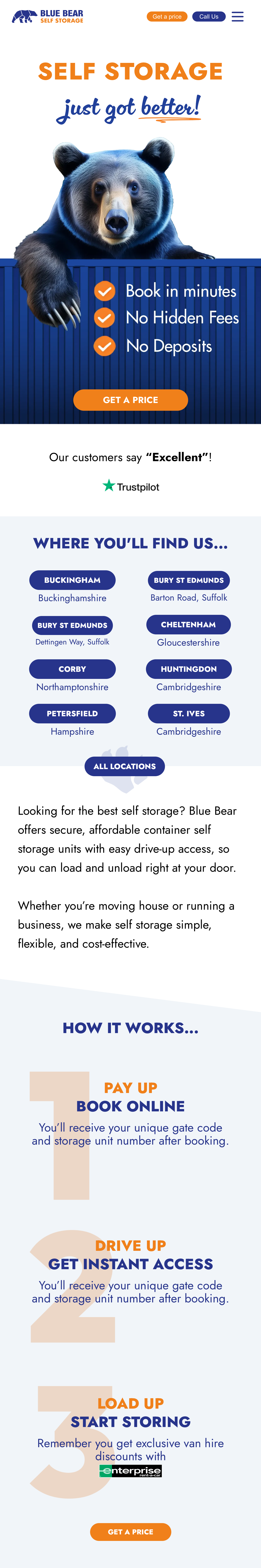Choose the Cheltenham location
This screenshot has height=1568, width=261.
[189, 625]
